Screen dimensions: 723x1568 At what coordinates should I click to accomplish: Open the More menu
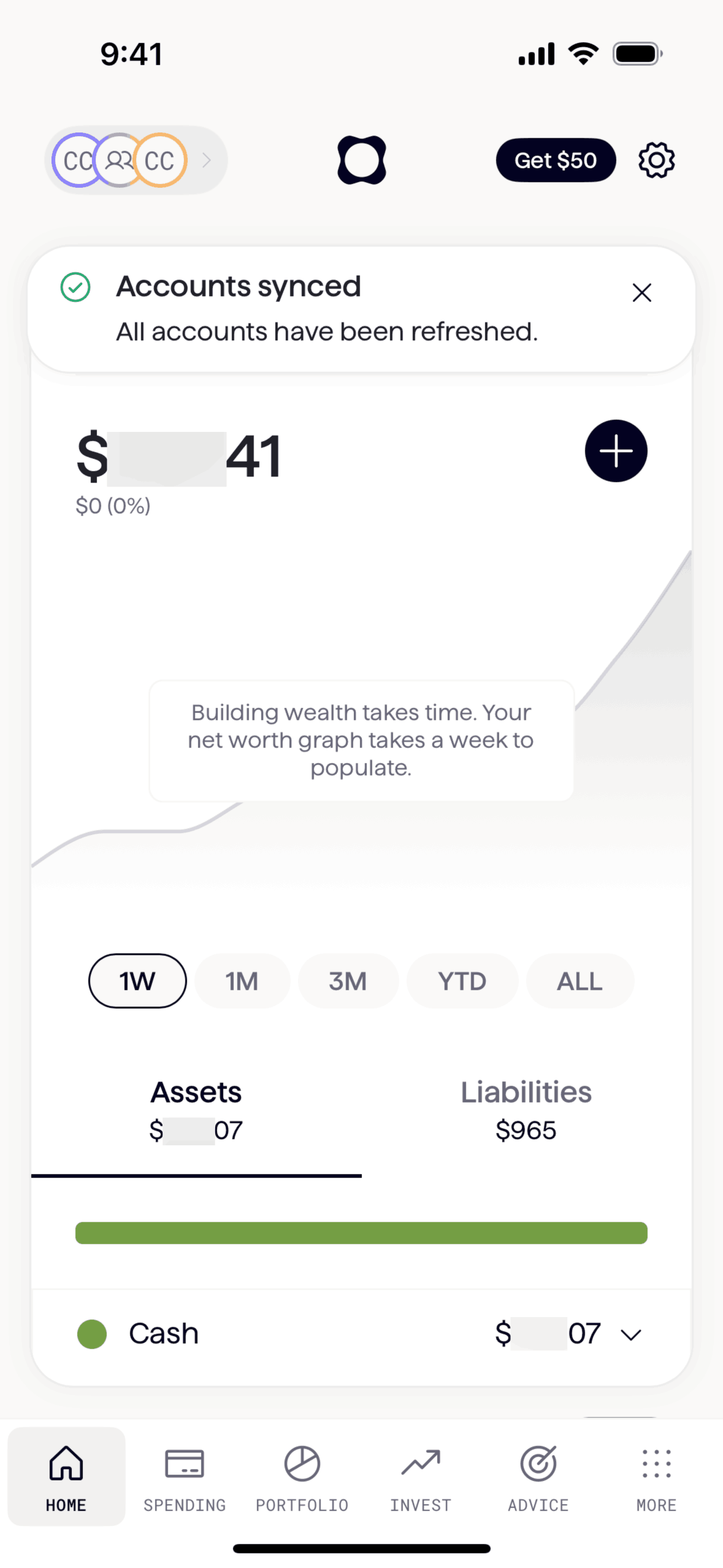[x=656, y=1476]
